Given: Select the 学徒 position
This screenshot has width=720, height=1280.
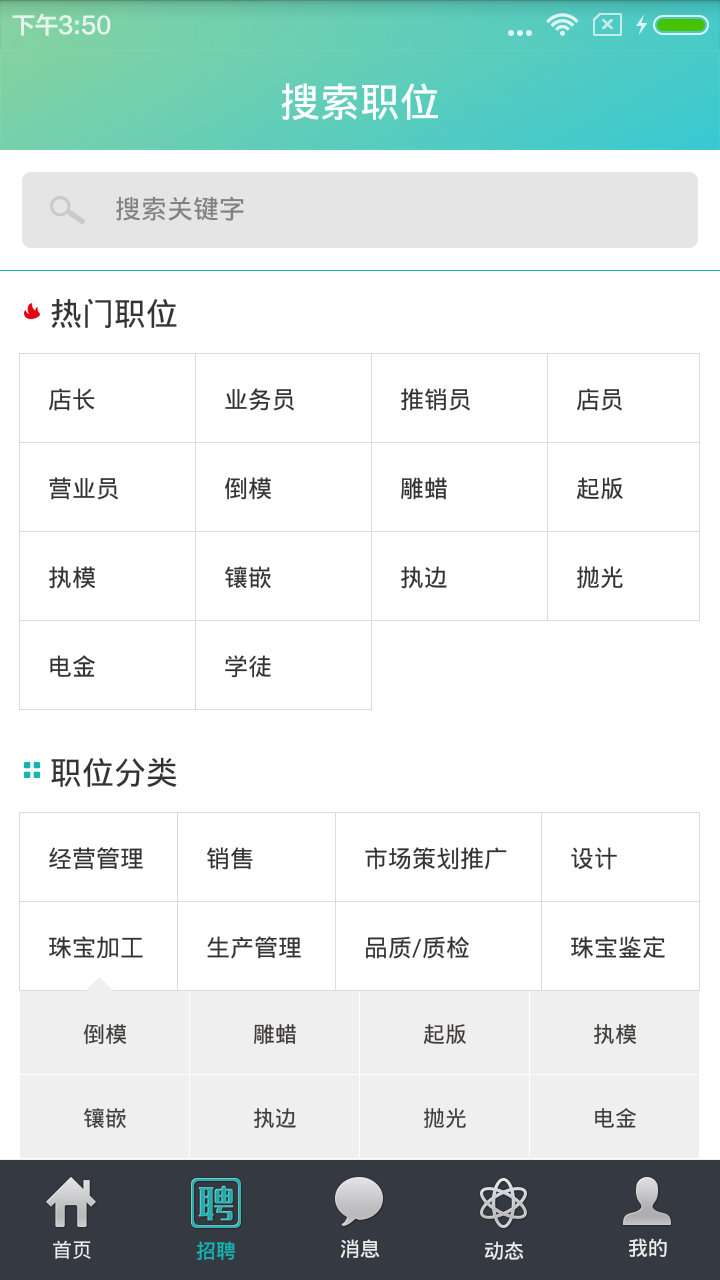Looking at the screenshot, I should click(x=284, y=665).
